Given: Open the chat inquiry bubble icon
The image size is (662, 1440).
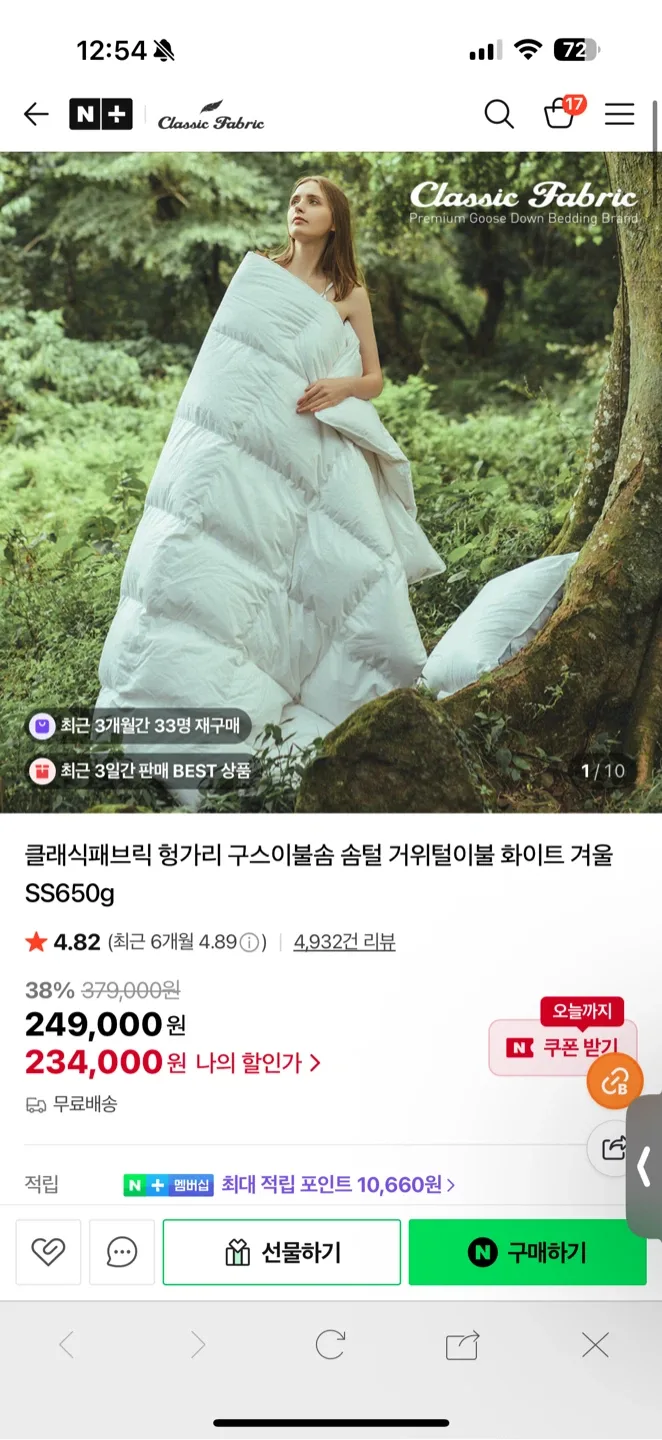Looking at the screenshot, I should [122, 1252].
